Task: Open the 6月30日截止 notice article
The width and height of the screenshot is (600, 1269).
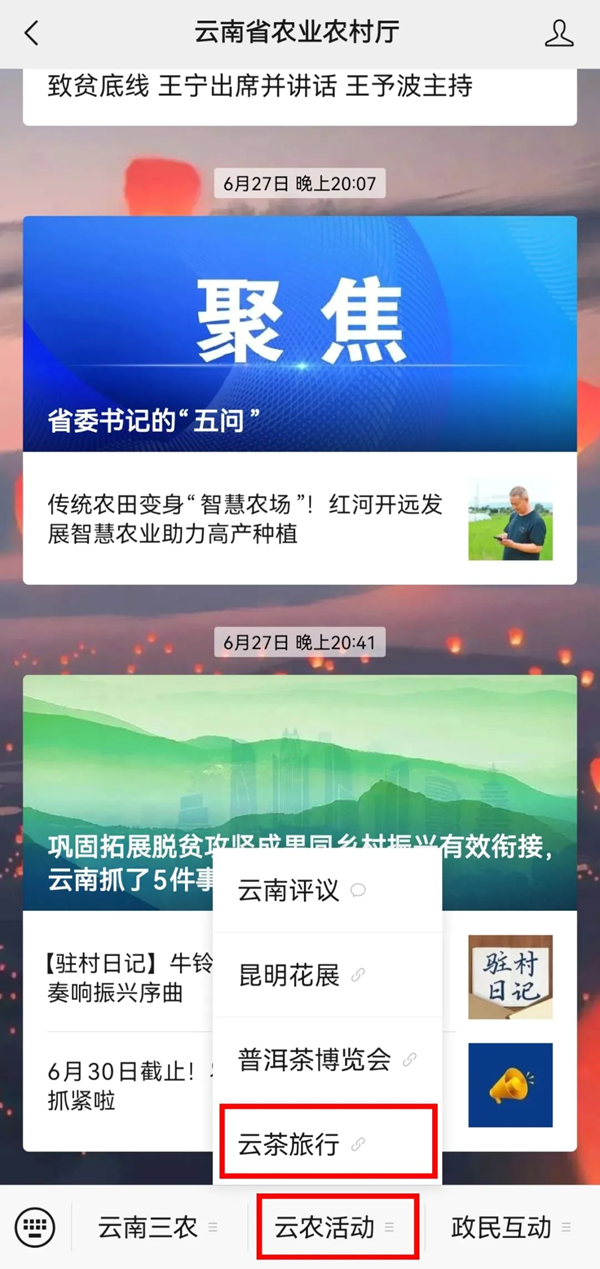Action: tap(120, 1085)
